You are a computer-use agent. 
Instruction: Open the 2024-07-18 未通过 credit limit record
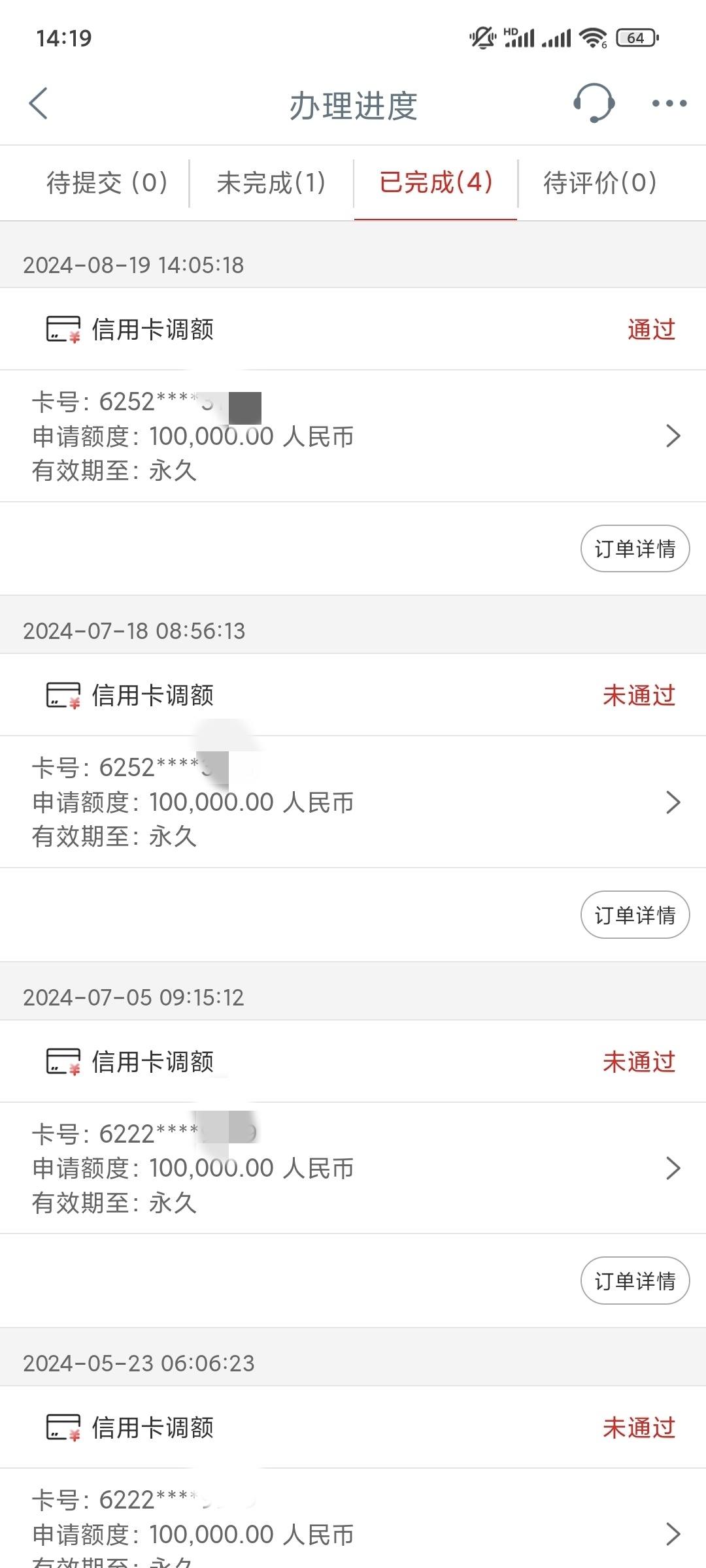click(x=353, y=802)
